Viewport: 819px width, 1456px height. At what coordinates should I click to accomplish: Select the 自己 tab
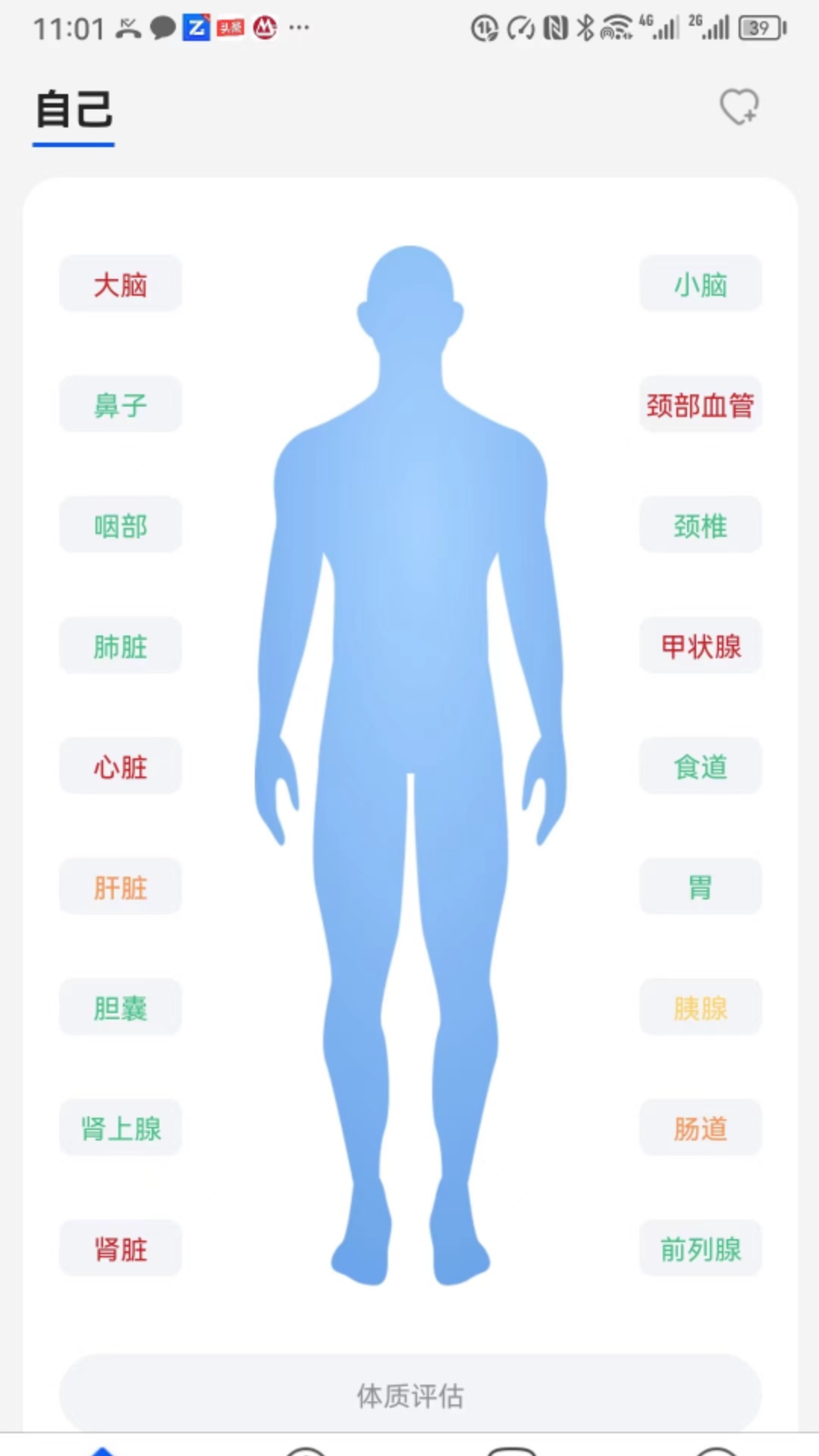tap(74, 110)
